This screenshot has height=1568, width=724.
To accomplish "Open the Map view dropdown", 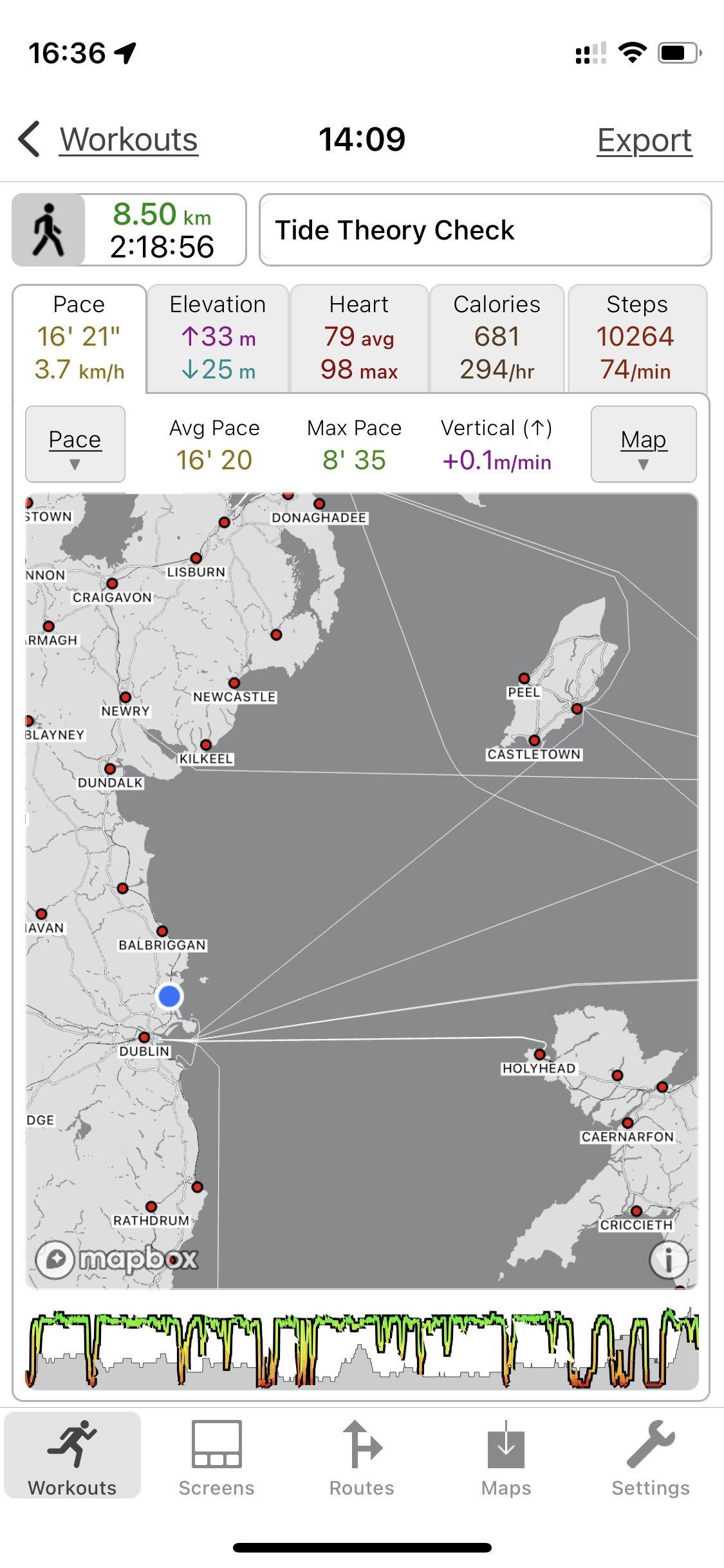I will tap(644, 444).
